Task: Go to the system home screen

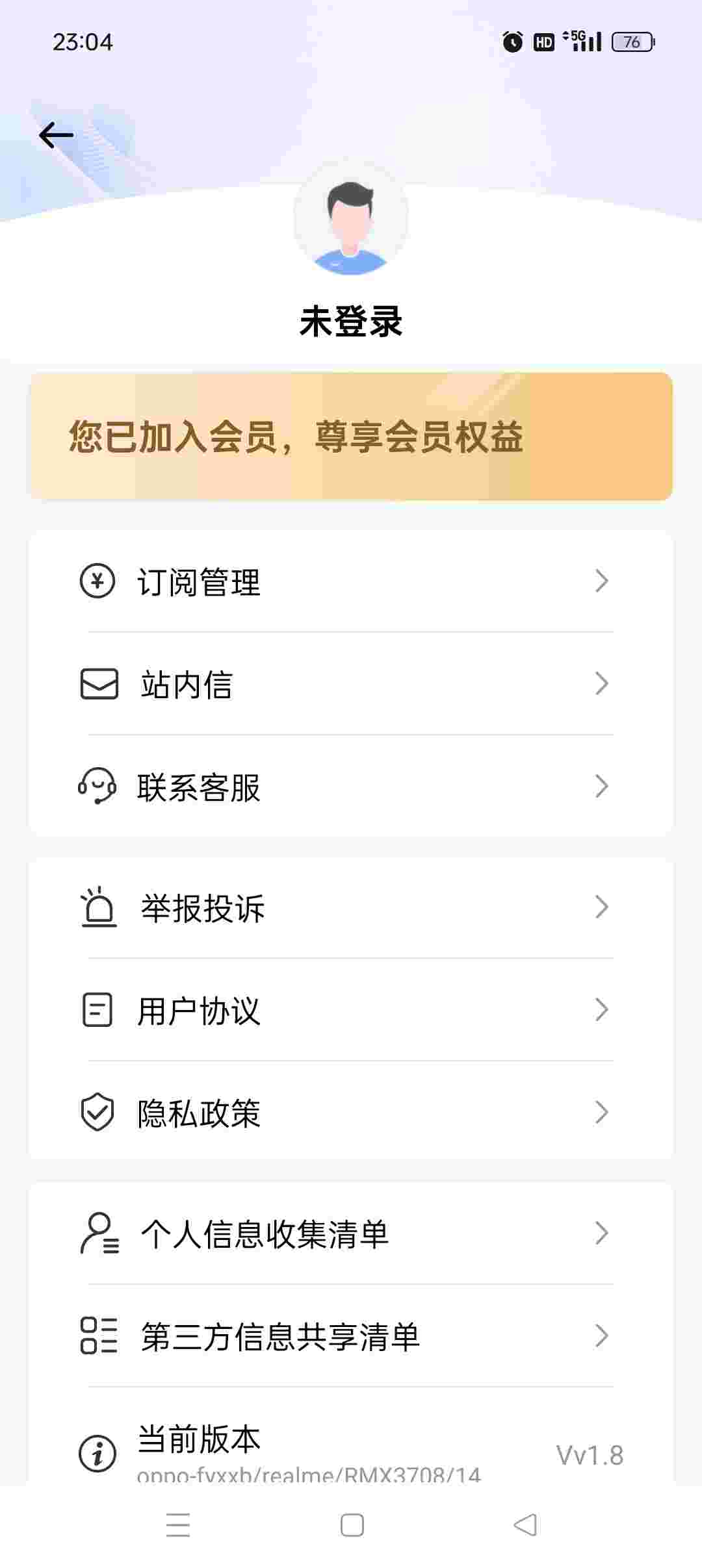Action: click(x=352, y=1525)
